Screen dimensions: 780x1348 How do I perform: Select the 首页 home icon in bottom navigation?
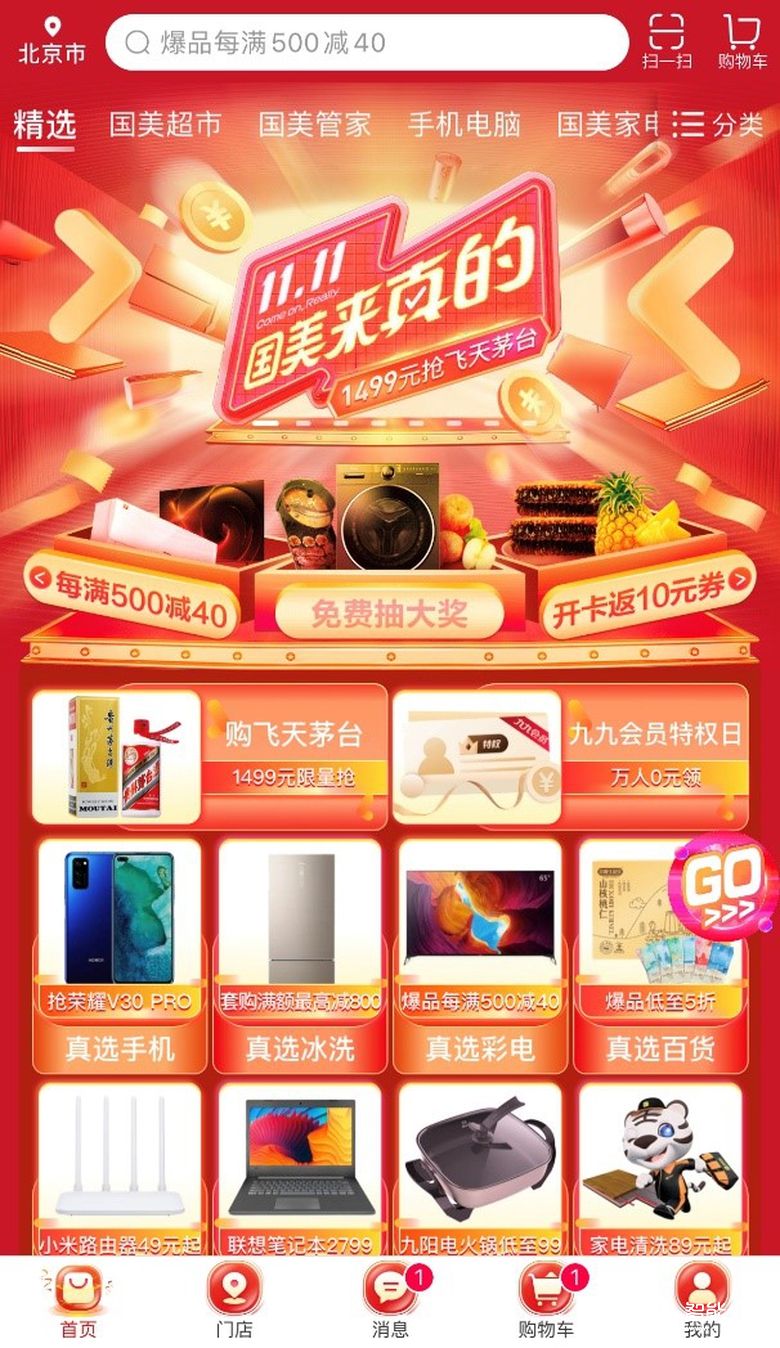point(78,1300)
